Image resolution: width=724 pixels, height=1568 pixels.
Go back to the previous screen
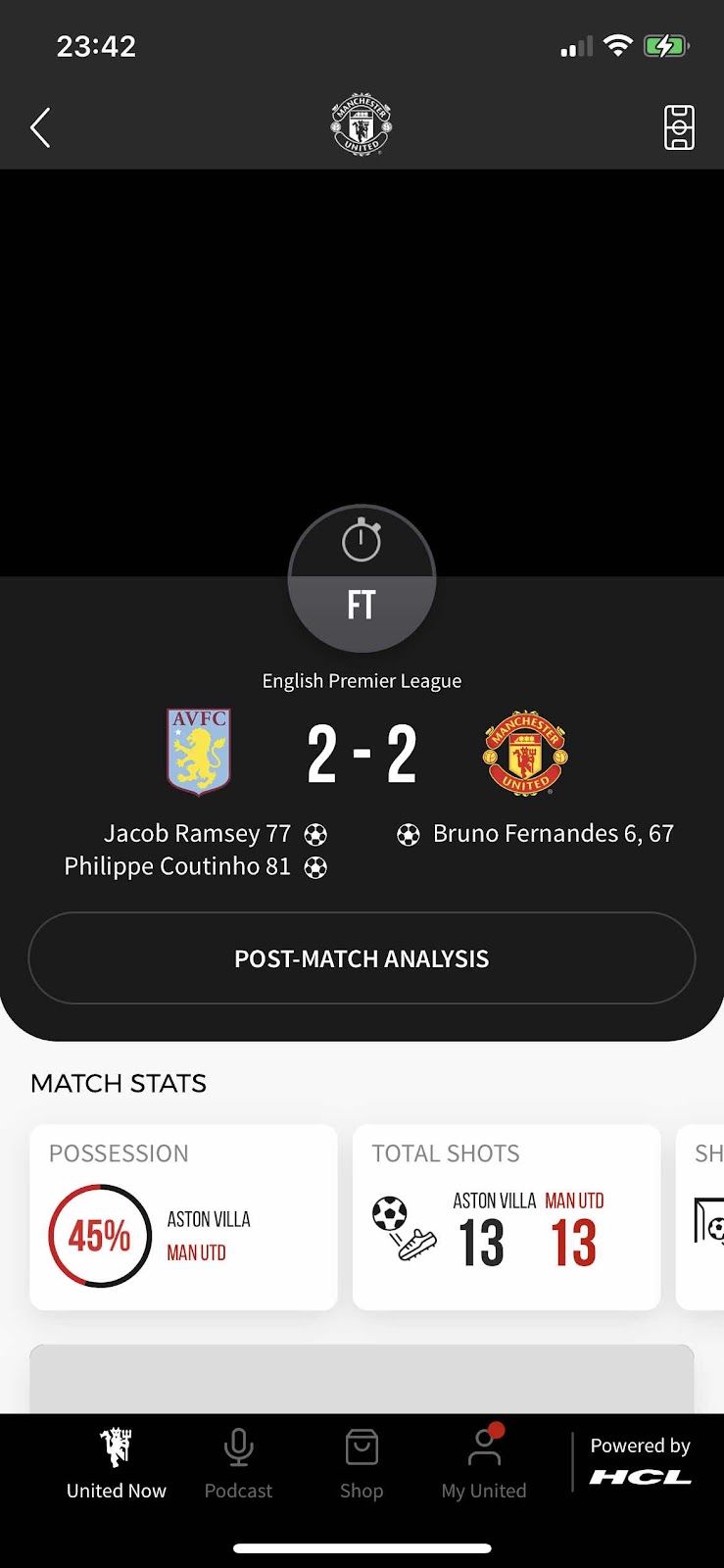point(40,127)
